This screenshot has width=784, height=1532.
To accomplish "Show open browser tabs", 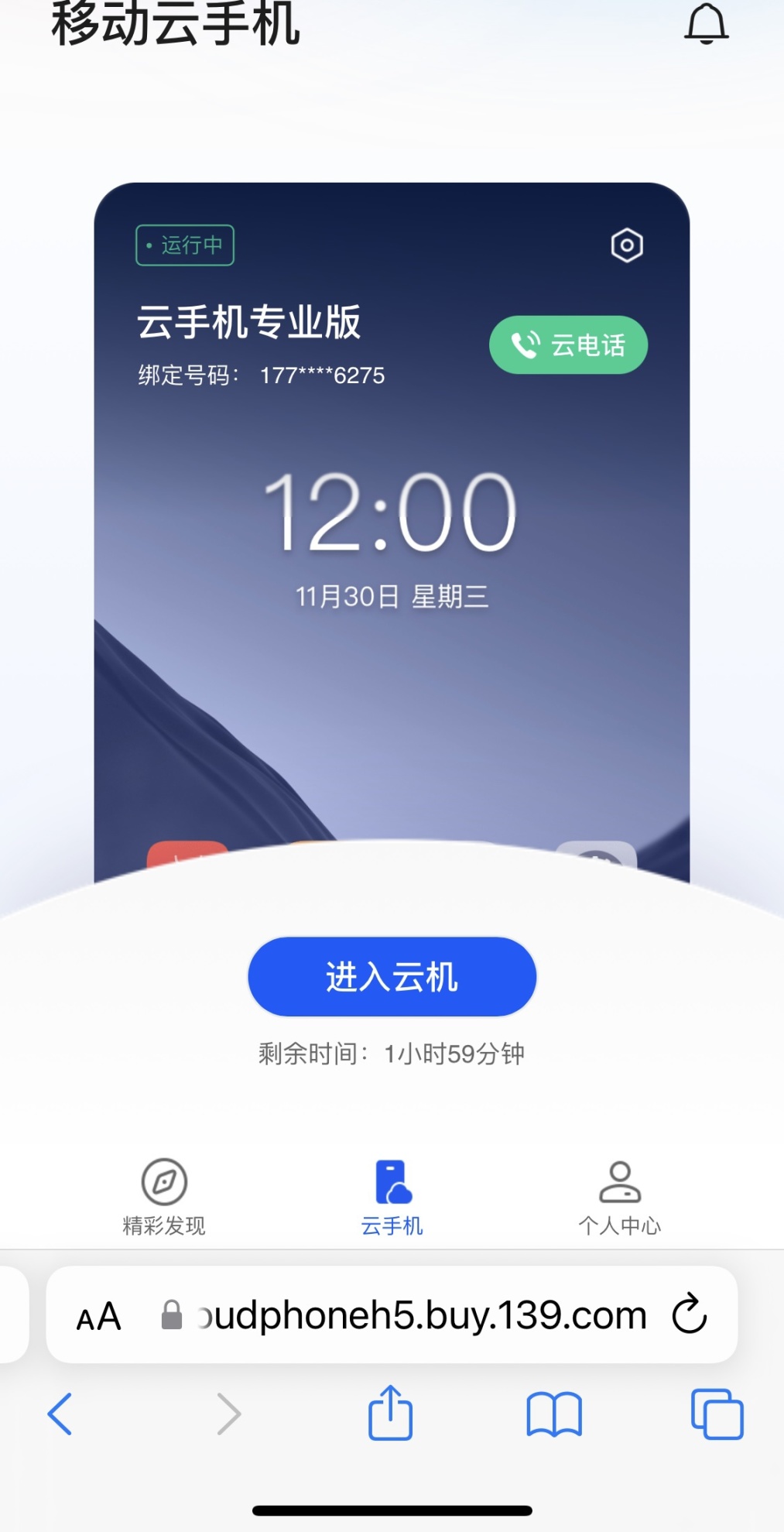I will coord(717,1414).
